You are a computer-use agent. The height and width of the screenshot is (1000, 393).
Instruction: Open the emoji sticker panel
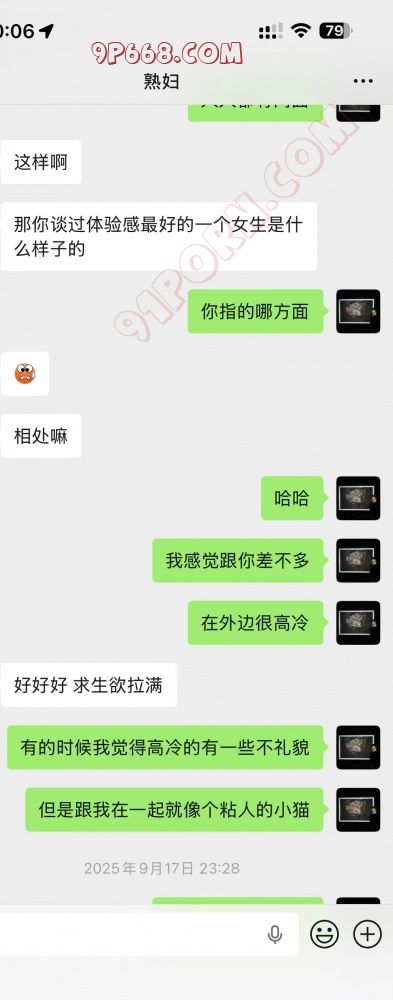coord(324,934)
